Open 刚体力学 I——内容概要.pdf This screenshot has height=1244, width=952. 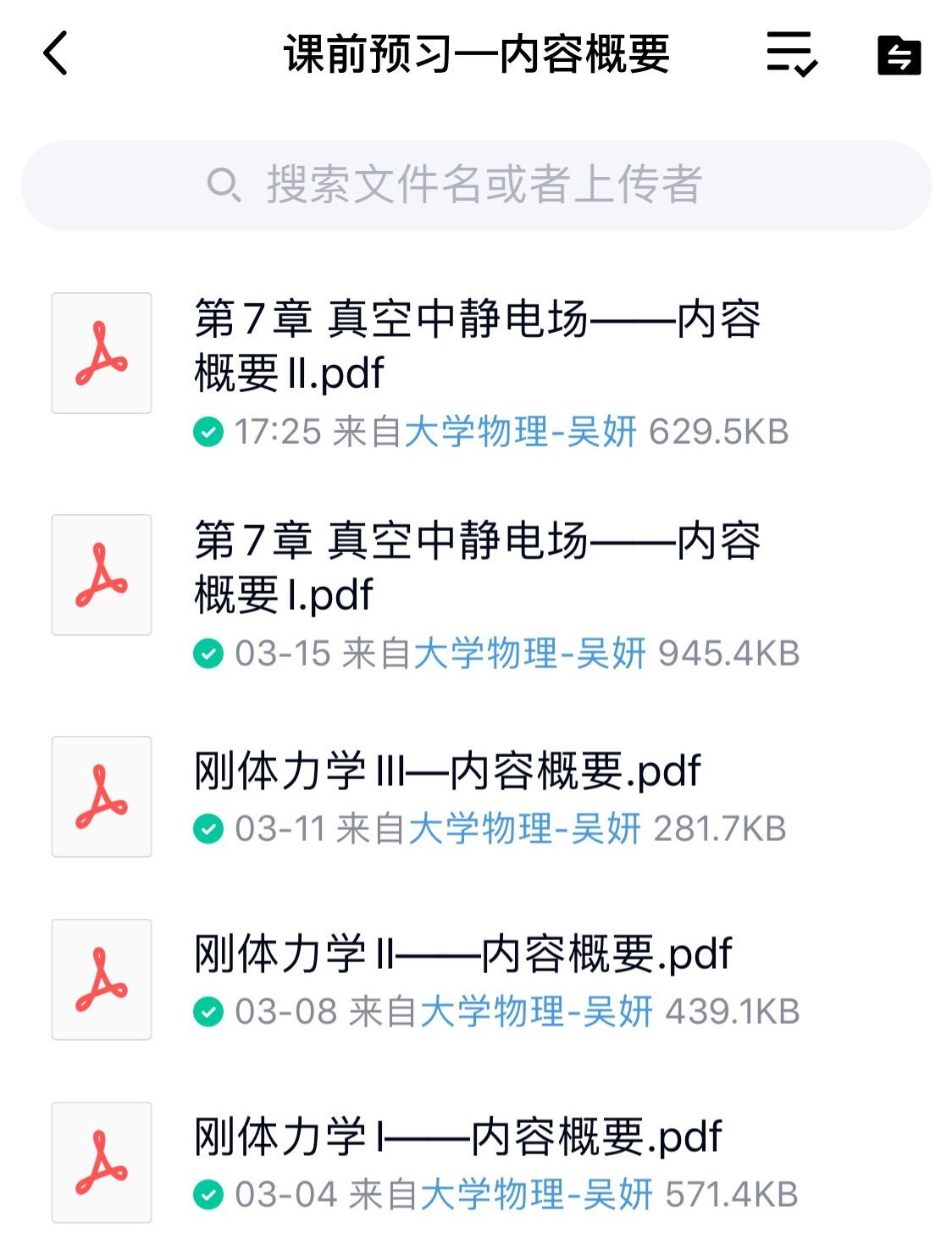(457, 1136)
